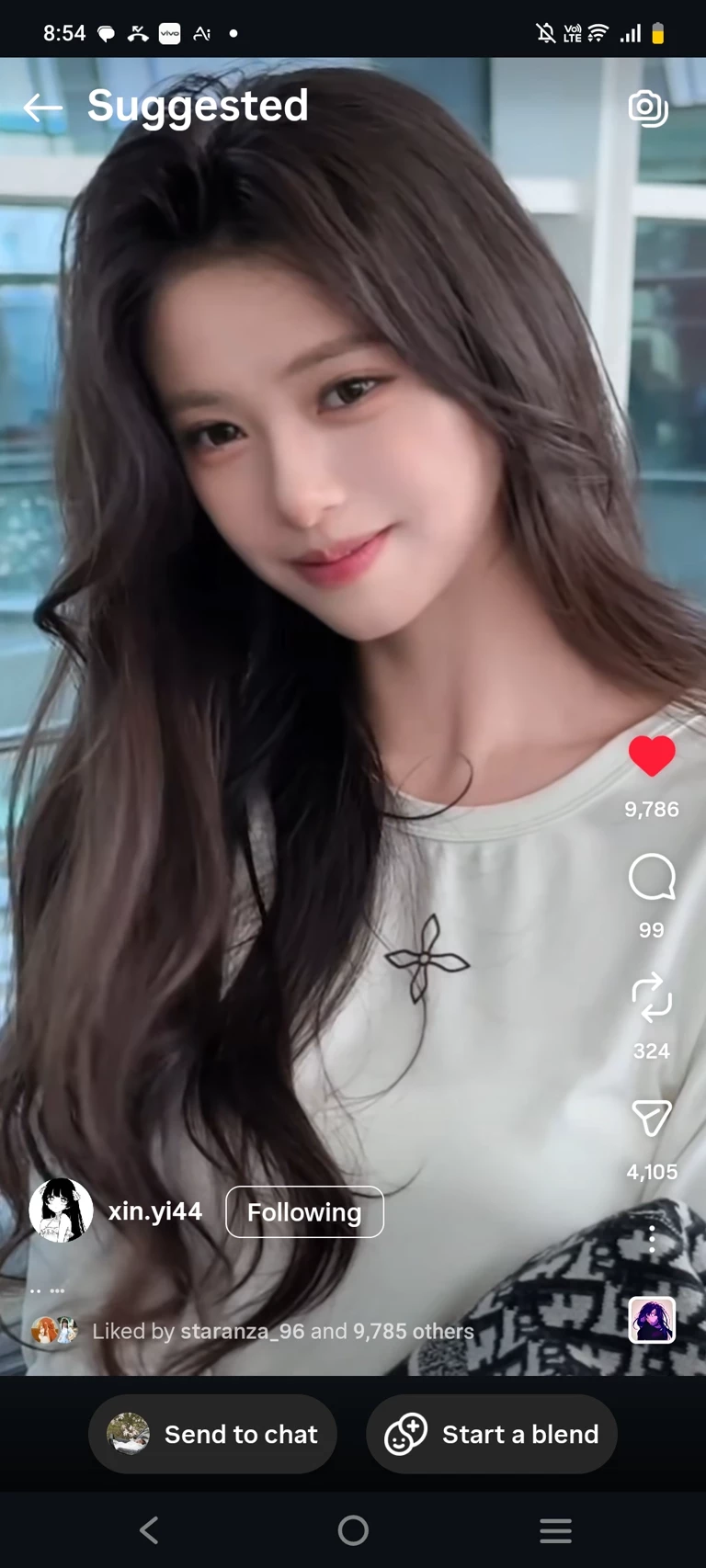Go back from Suggested reels
The width and height of the screenshot is (706, 1568).
[42, 108]
